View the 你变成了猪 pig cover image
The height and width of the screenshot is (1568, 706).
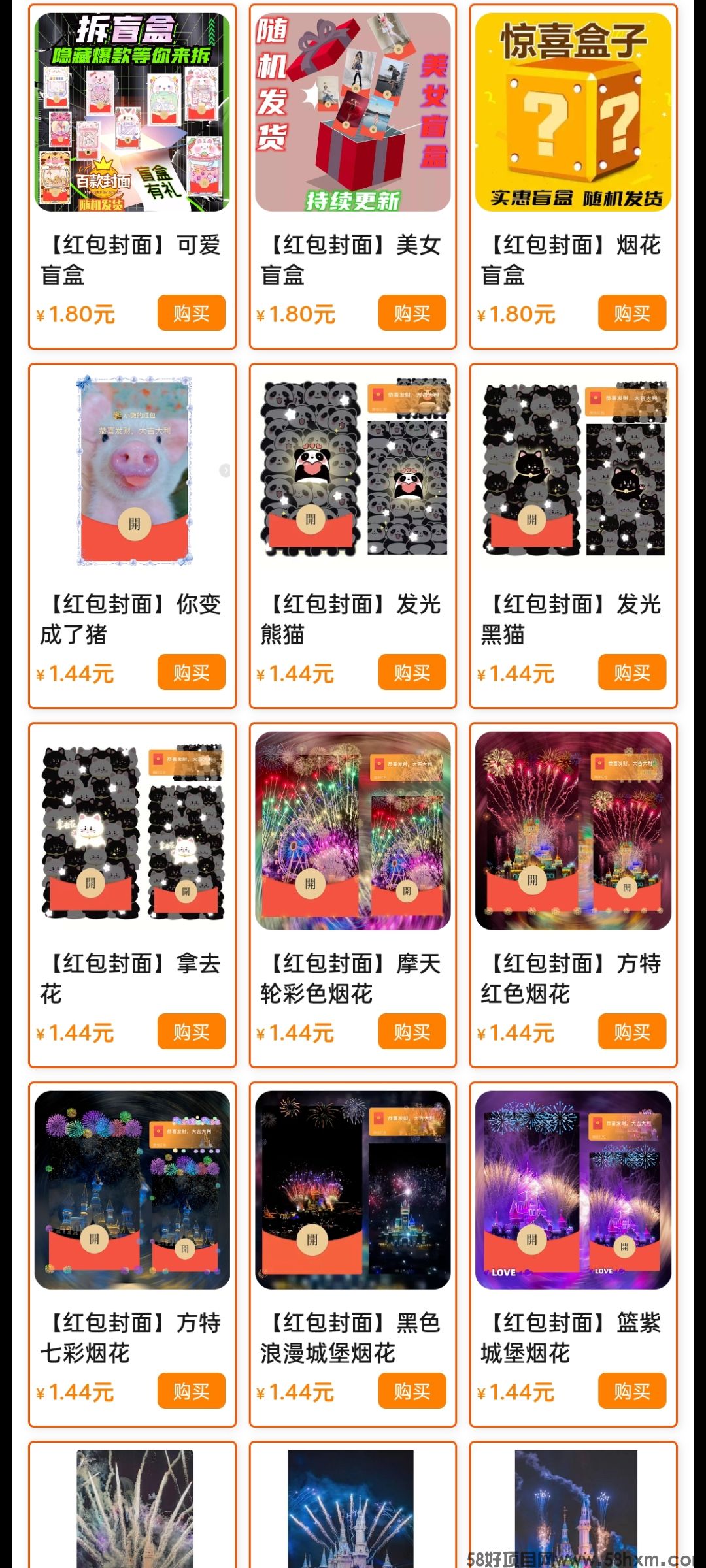click(x=134, y=470)
